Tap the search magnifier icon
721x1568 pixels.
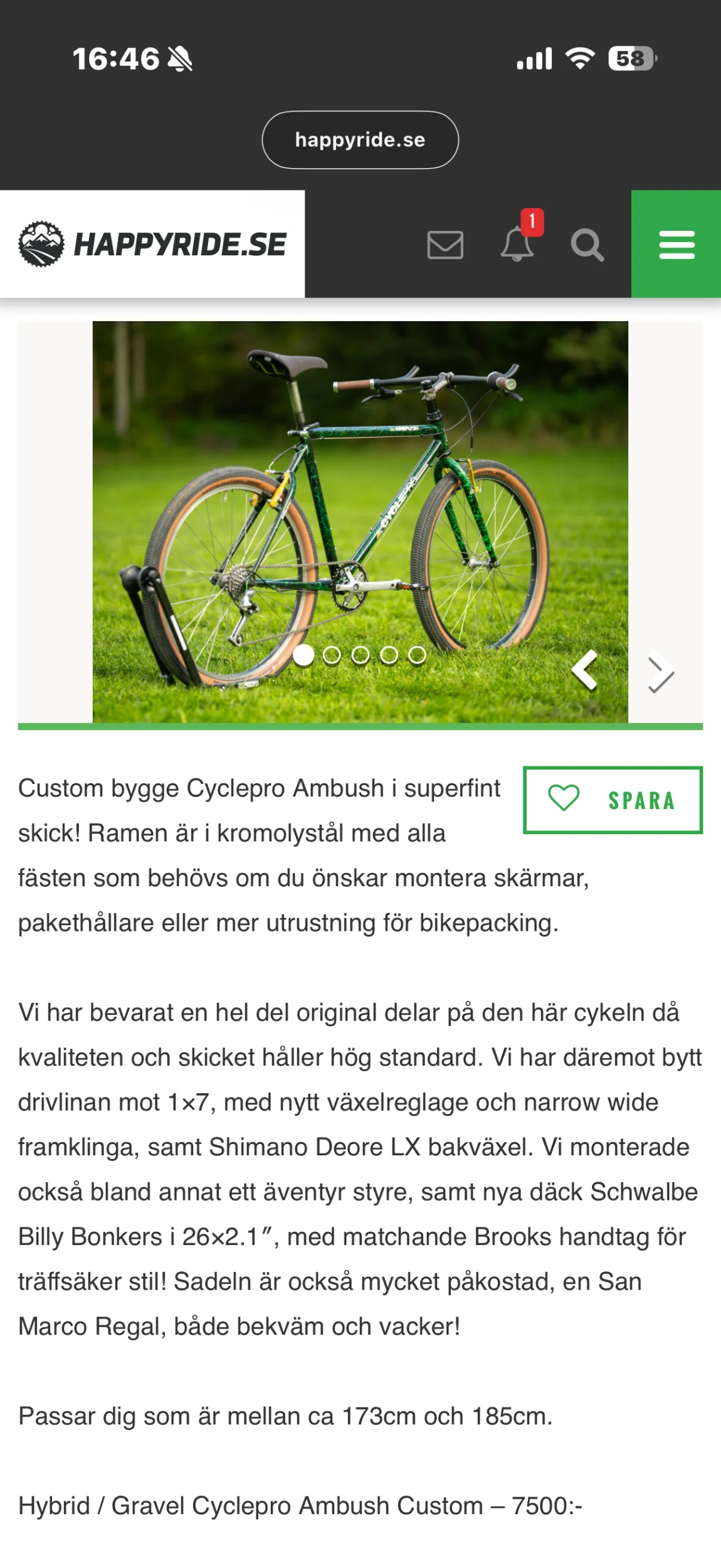point(587,245)
